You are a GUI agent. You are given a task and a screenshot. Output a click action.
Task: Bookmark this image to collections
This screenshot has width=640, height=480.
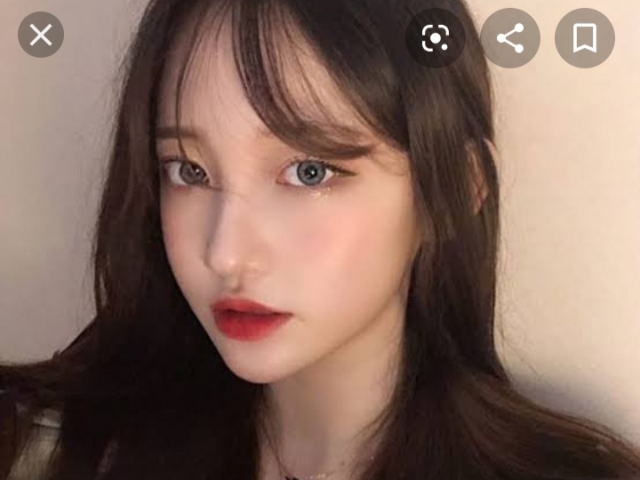tap(585, 38)
